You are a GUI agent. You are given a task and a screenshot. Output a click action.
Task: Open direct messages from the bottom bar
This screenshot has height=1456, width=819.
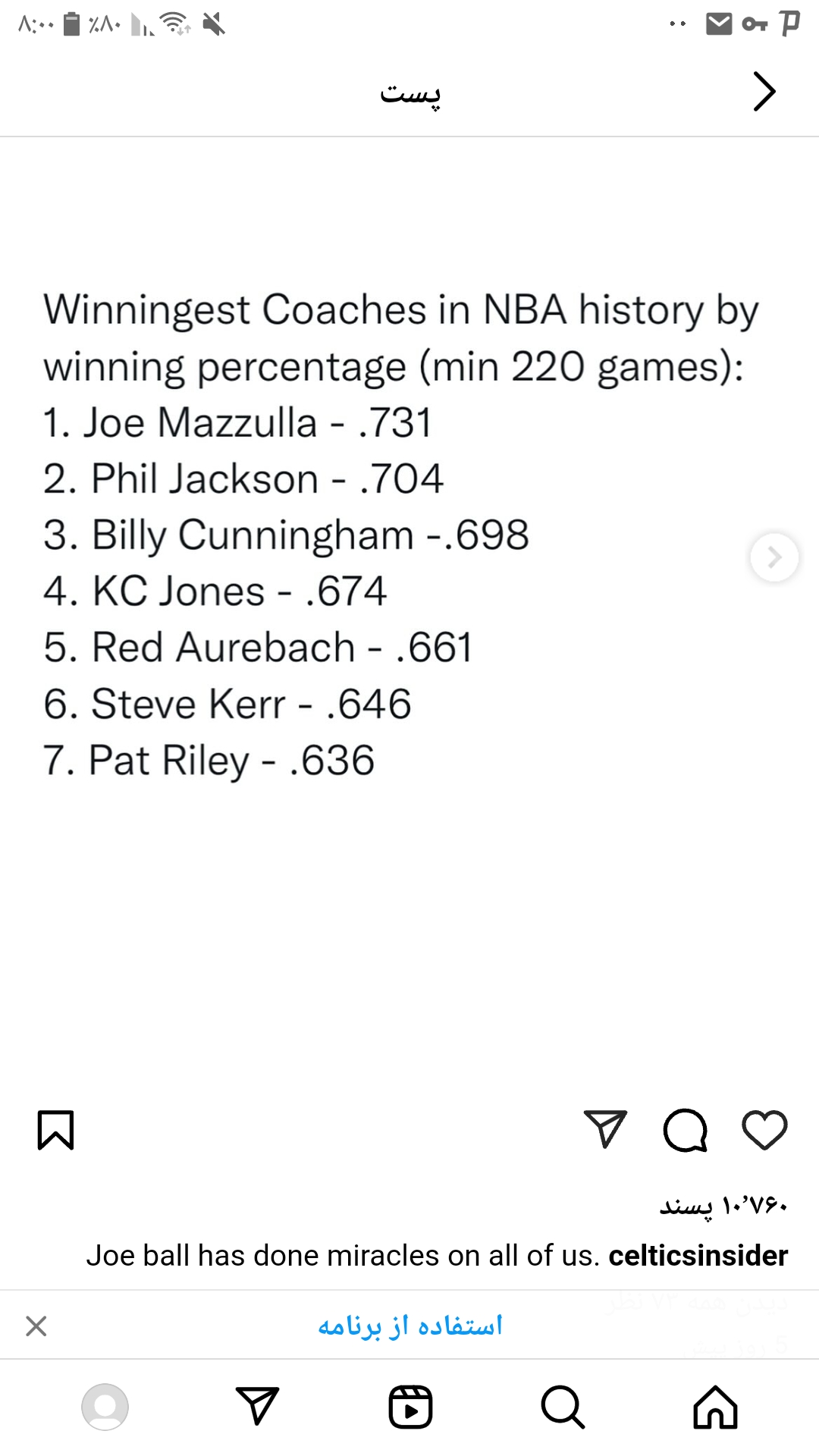pos(257,1406)
